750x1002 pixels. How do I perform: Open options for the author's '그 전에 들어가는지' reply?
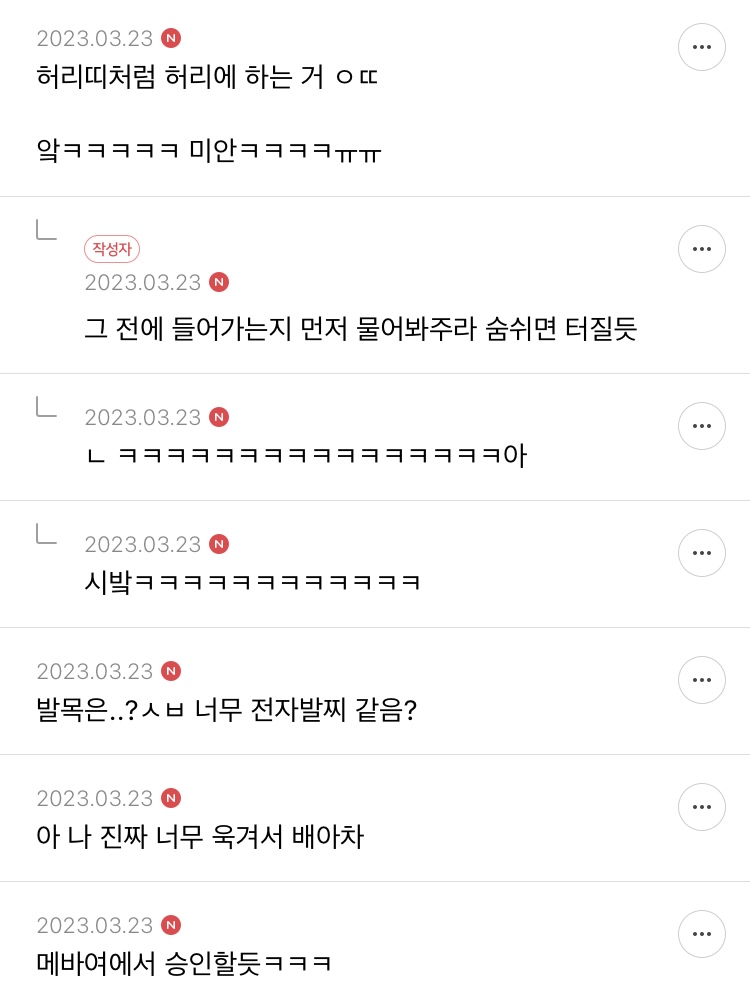(x=702, y=249)
